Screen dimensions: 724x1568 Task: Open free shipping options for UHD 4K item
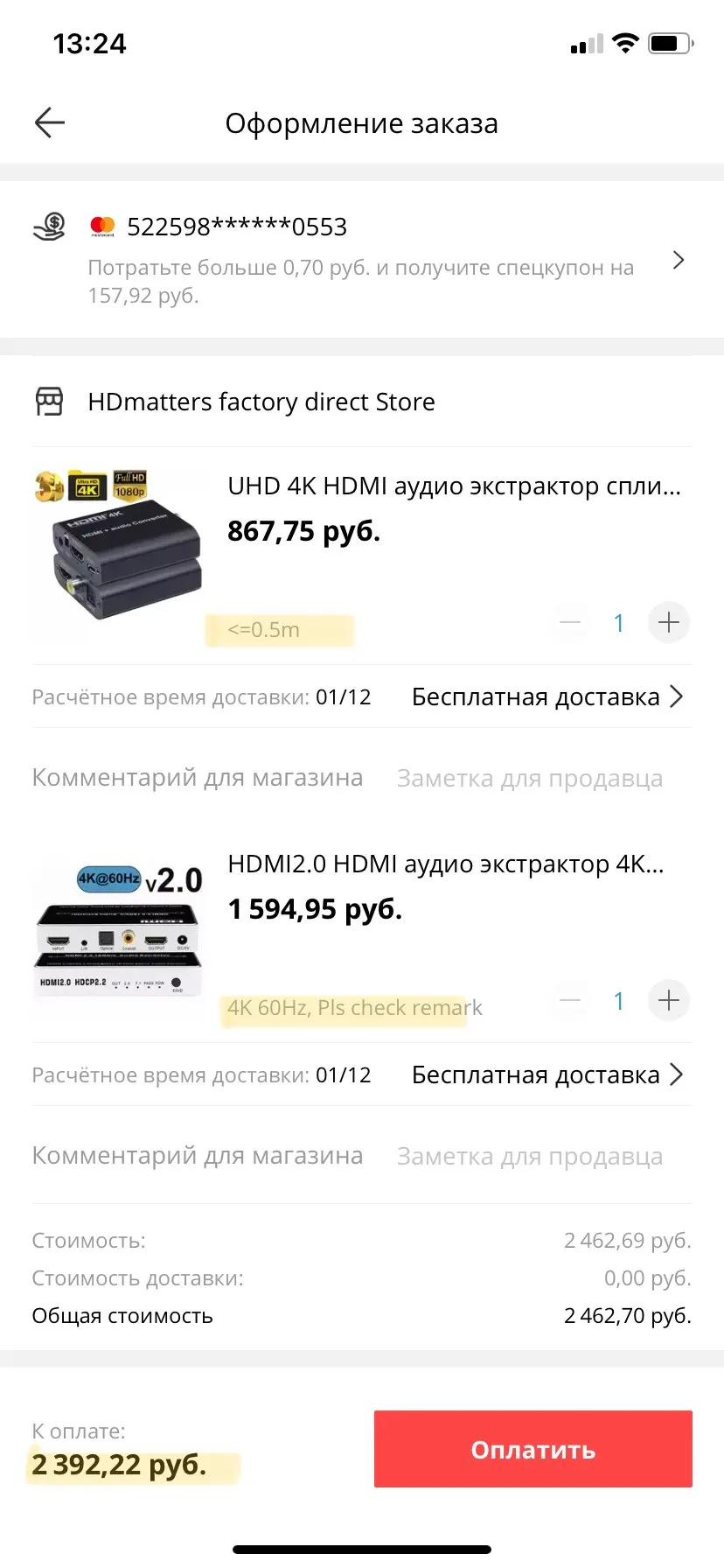546,697
